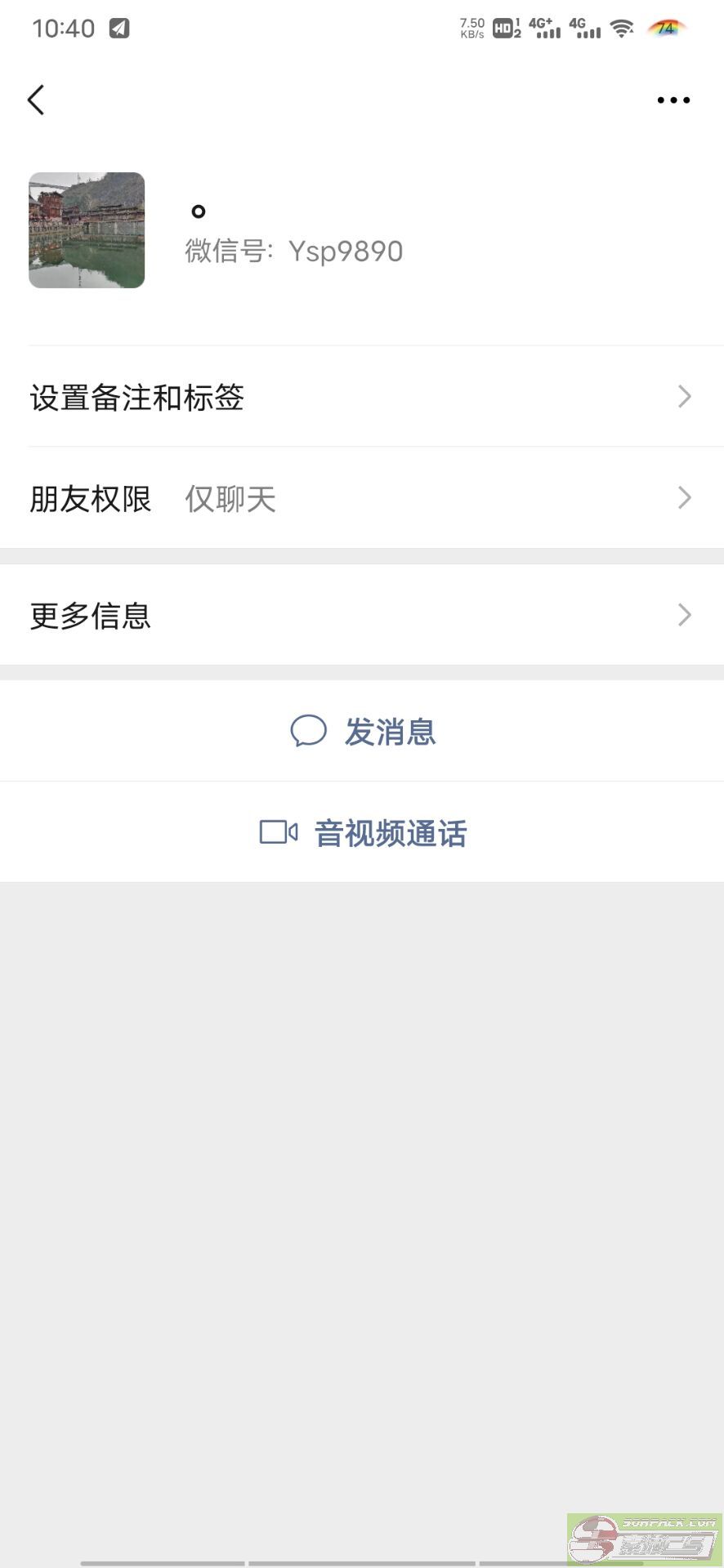Image resolution: width=724 pixels, height=1568 pixels.
Task: Tap 发消息 to send a message
Action: pyautogui.click(x=362, y=731)
